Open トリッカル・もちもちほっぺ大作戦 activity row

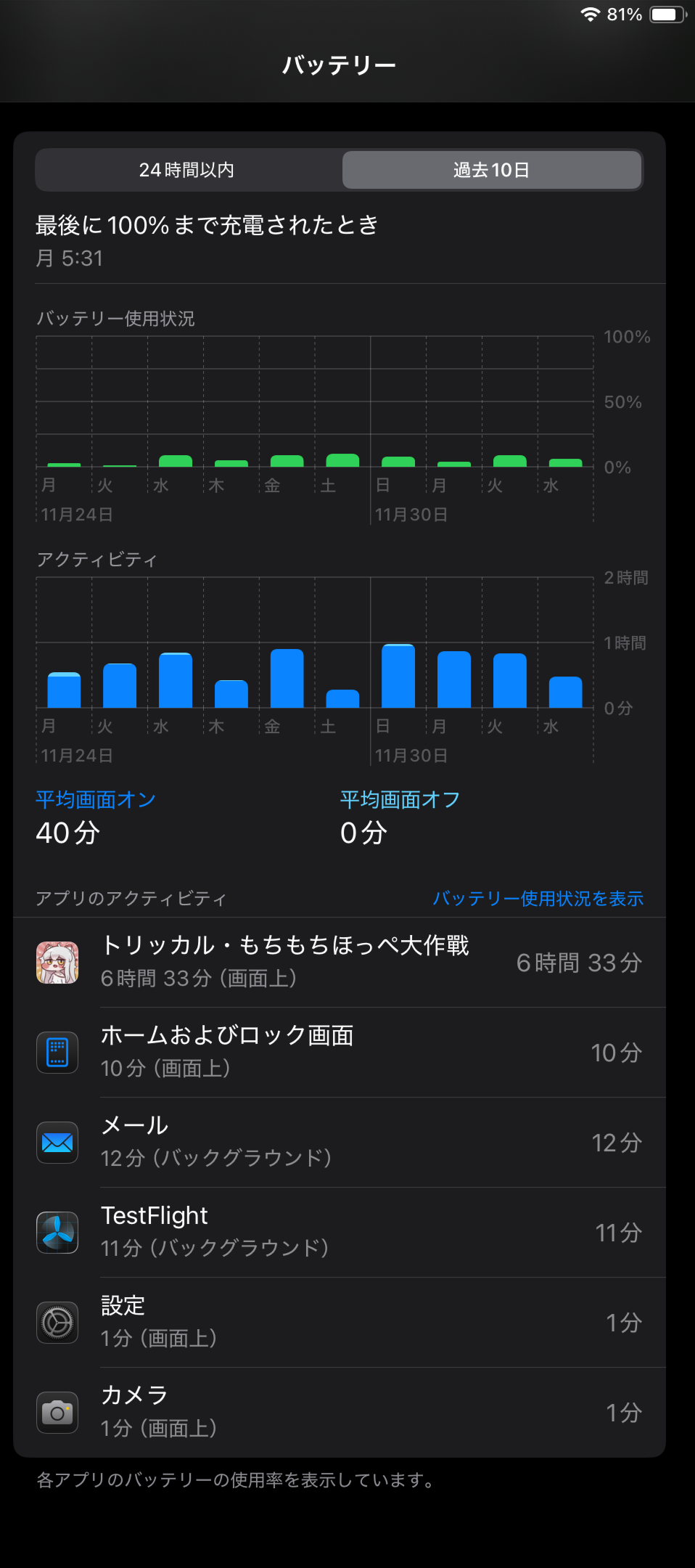[340, 962]
